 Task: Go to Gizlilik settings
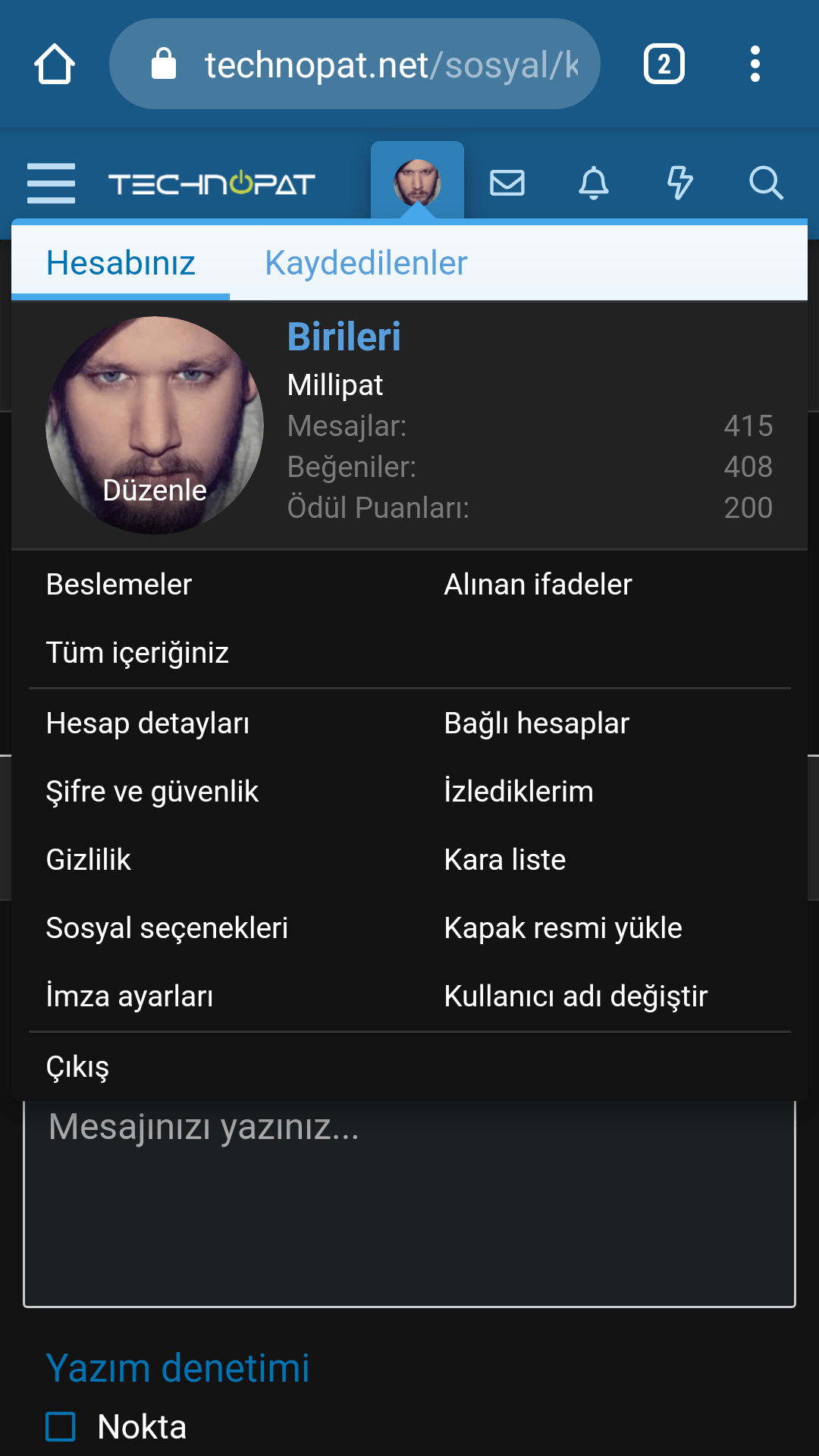(89, 860)
